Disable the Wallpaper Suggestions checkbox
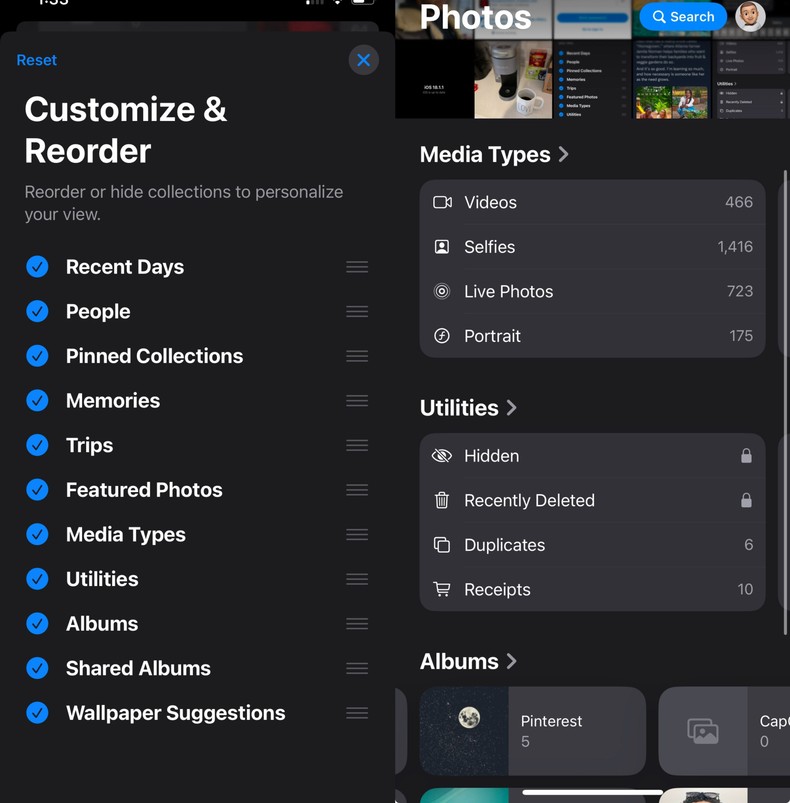The height and width of the screenshot is (803, 790). [37, 713]
